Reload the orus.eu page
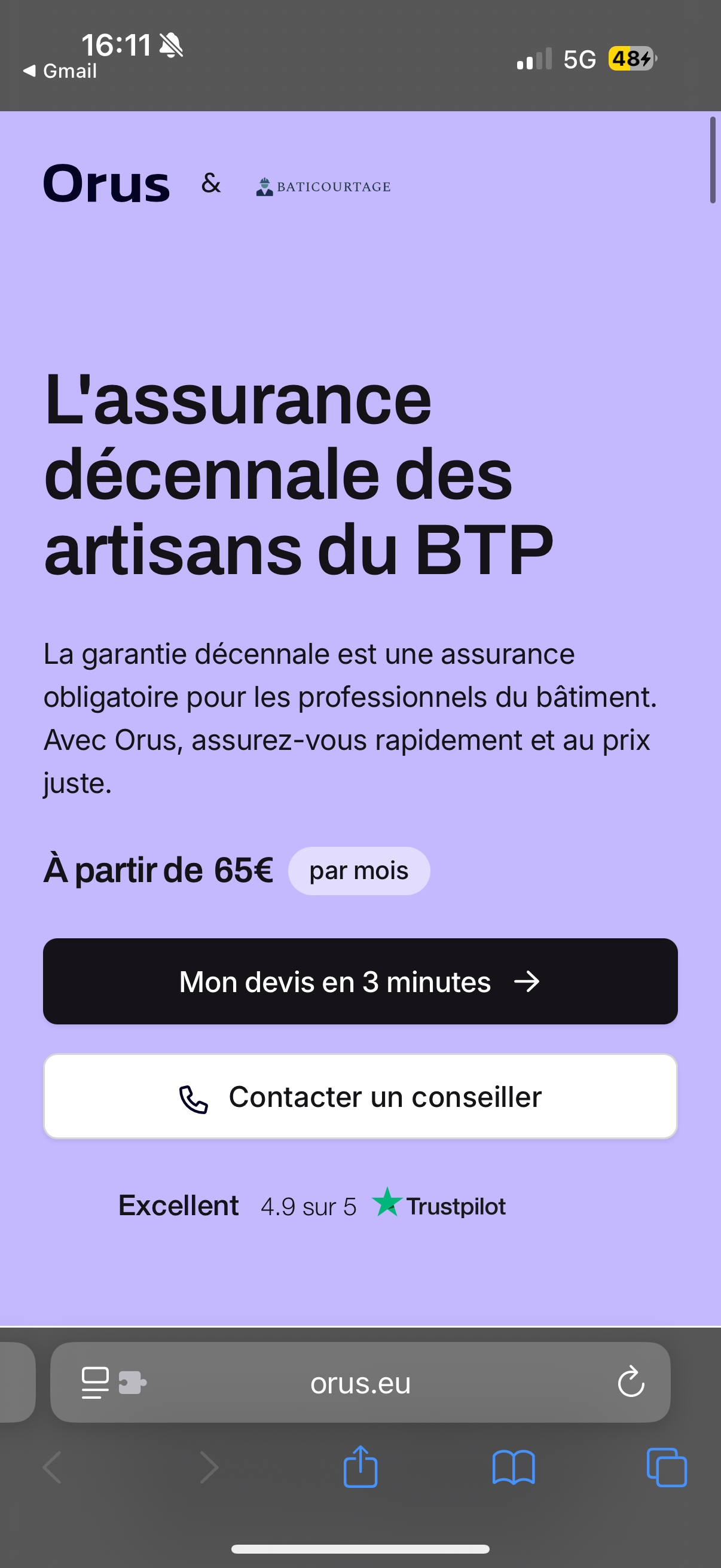721x1568 pixels. [x=630, y=1382]
